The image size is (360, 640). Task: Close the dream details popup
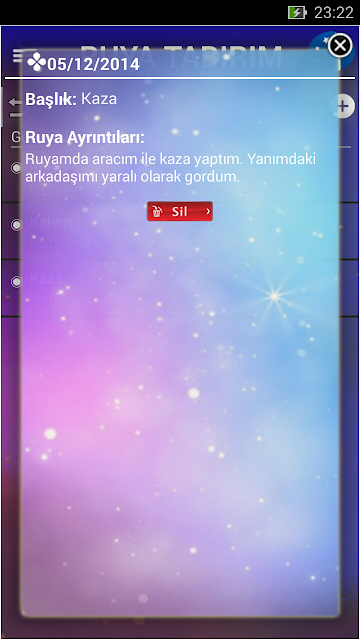point(340,45)
